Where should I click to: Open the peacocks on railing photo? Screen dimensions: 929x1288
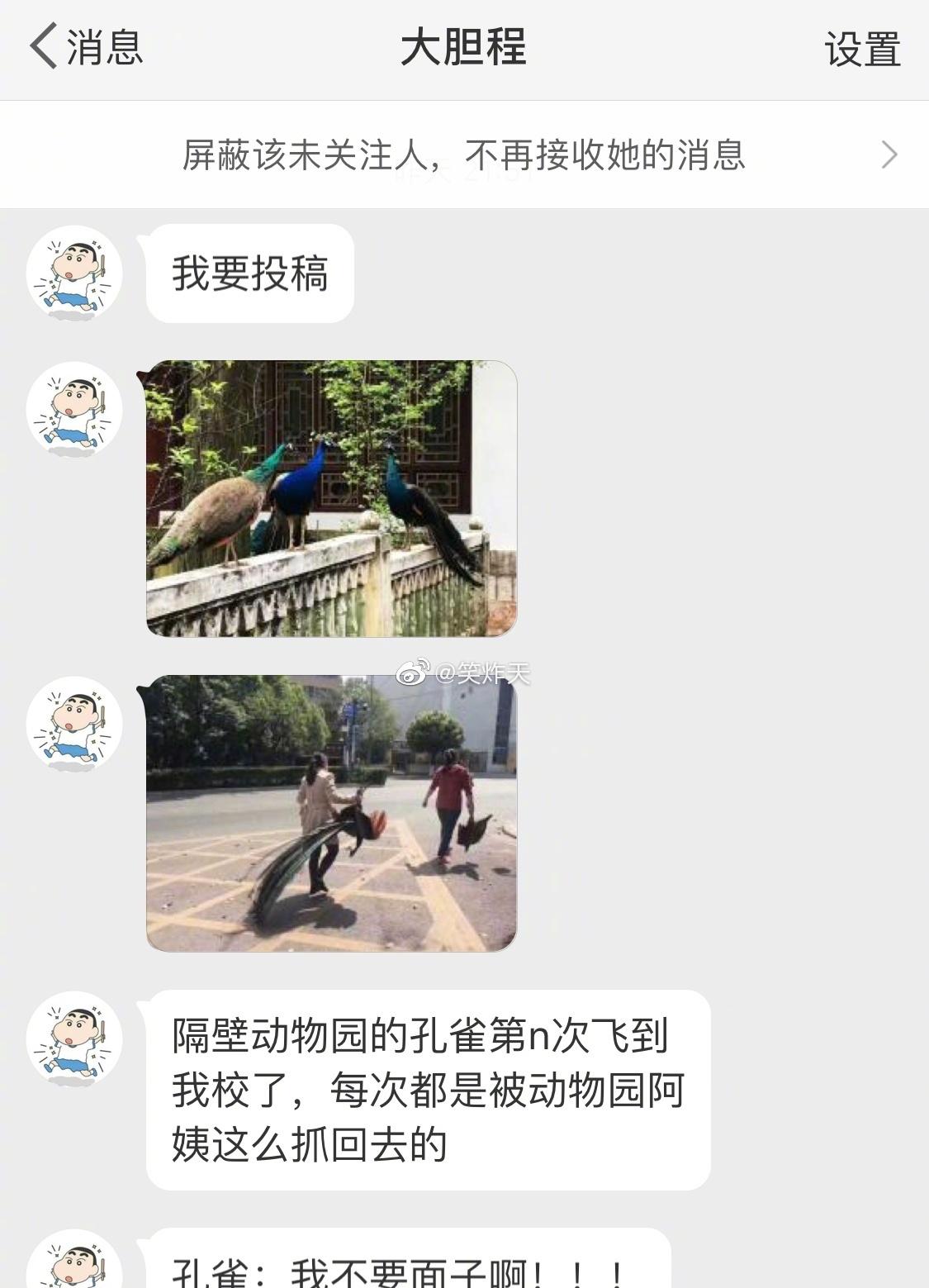(331, 498)
